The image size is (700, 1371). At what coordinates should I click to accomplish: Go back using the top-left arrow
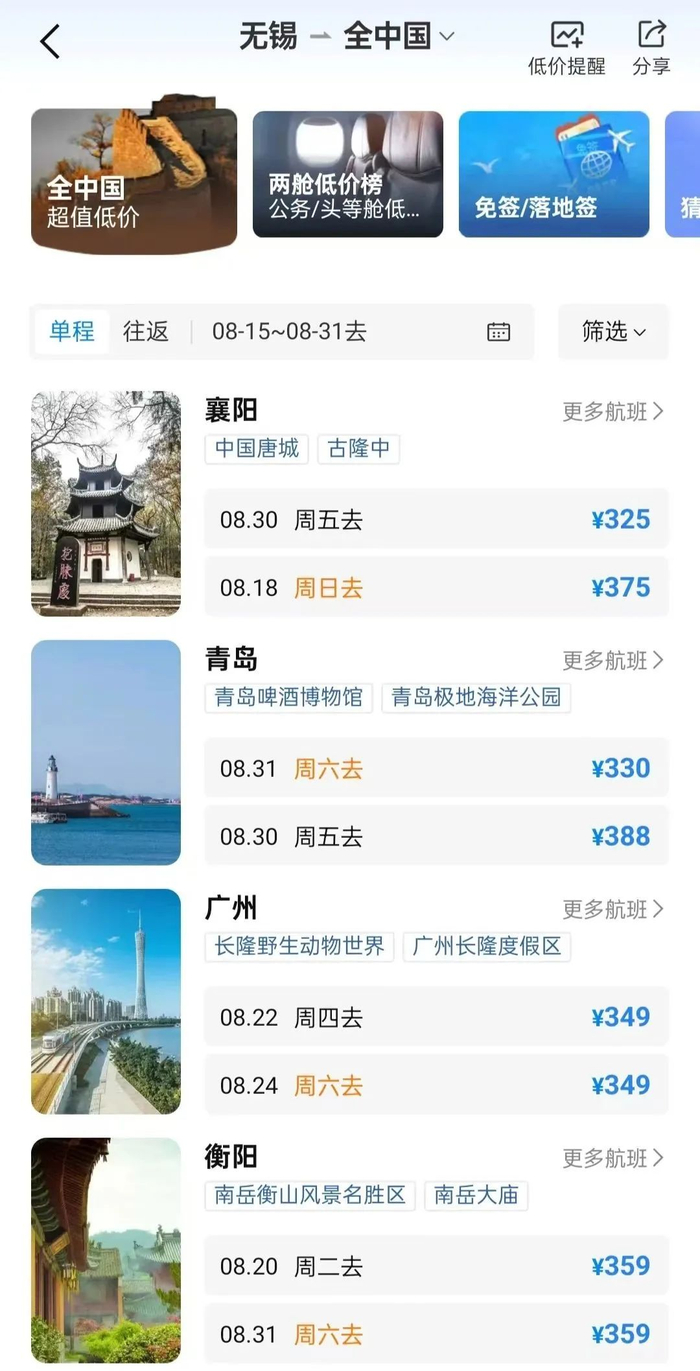click(50, 41)
